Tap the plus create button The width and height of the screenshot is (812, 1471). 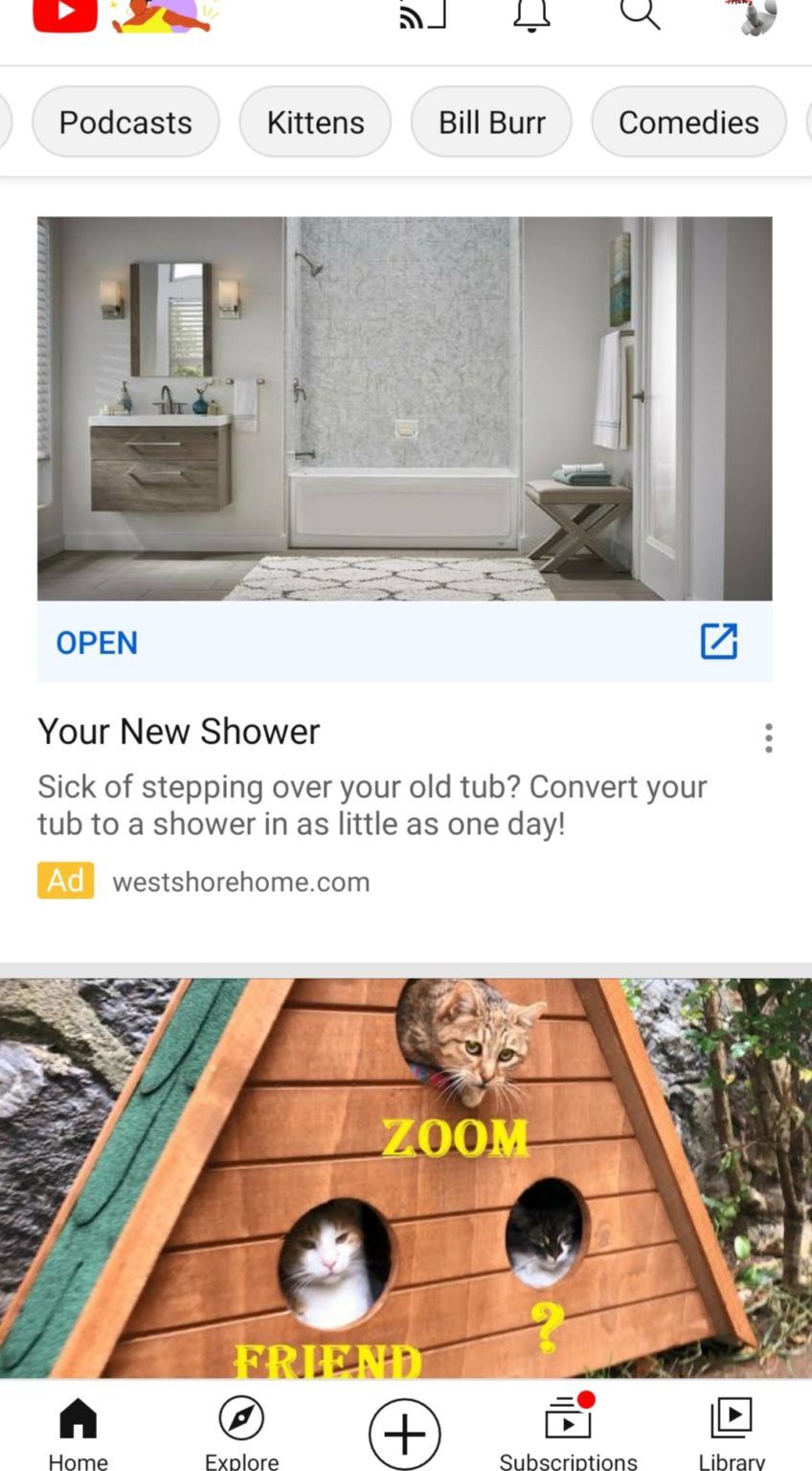pyautogui.click(x=405, y=1434)
